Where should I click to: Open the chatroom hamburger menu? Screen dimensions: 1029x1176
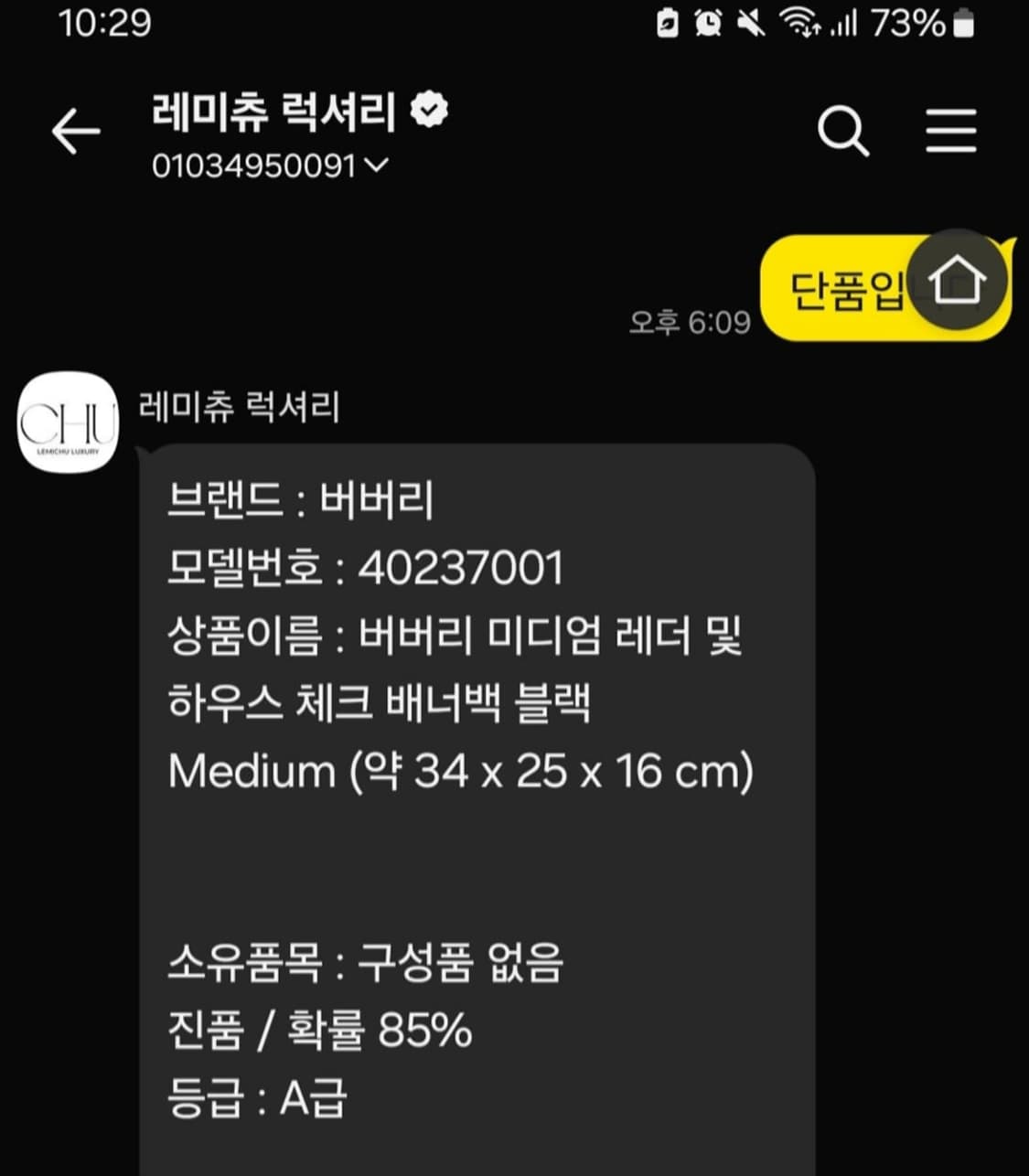tap(951, 130)
